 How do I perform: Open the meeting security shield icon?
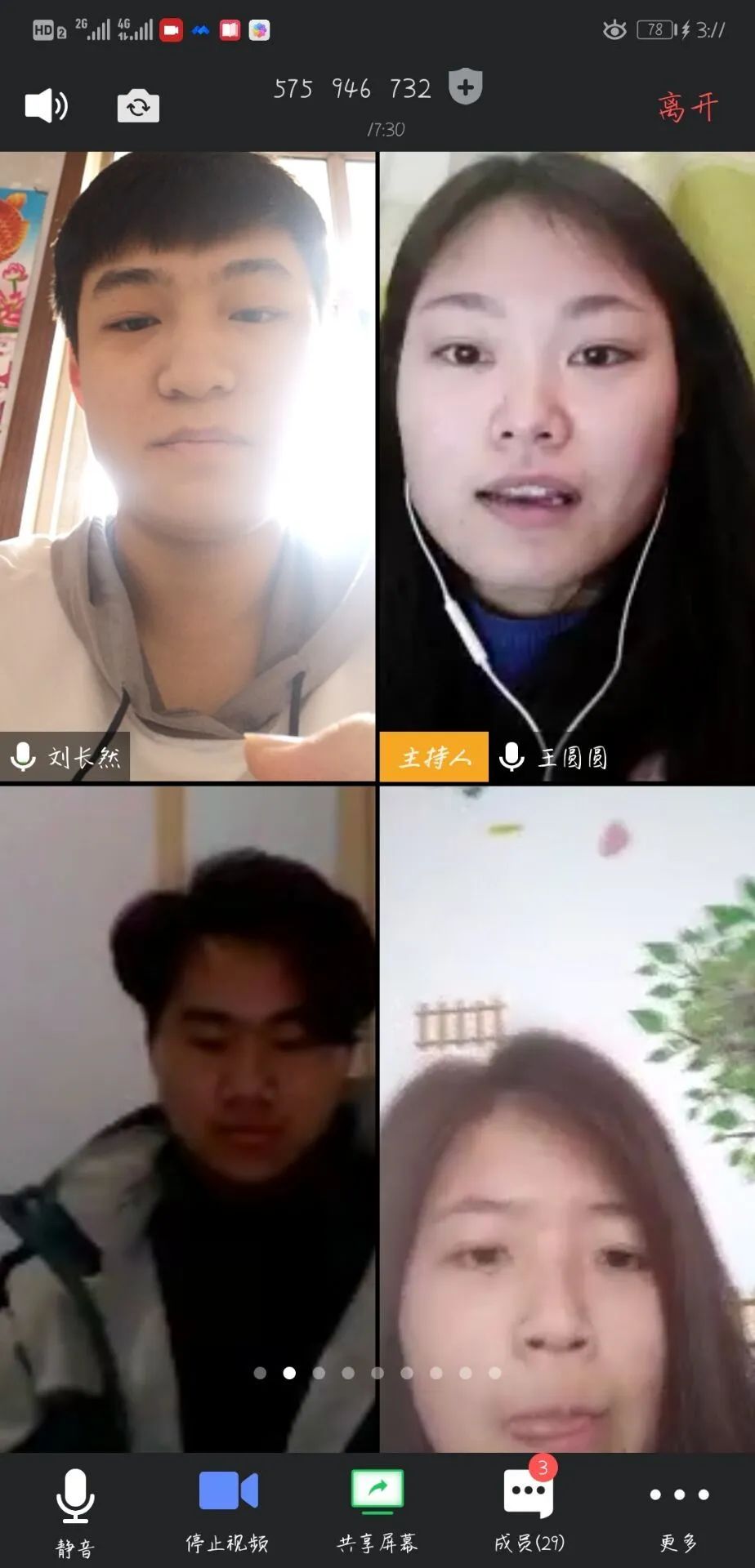pos(466,87)
